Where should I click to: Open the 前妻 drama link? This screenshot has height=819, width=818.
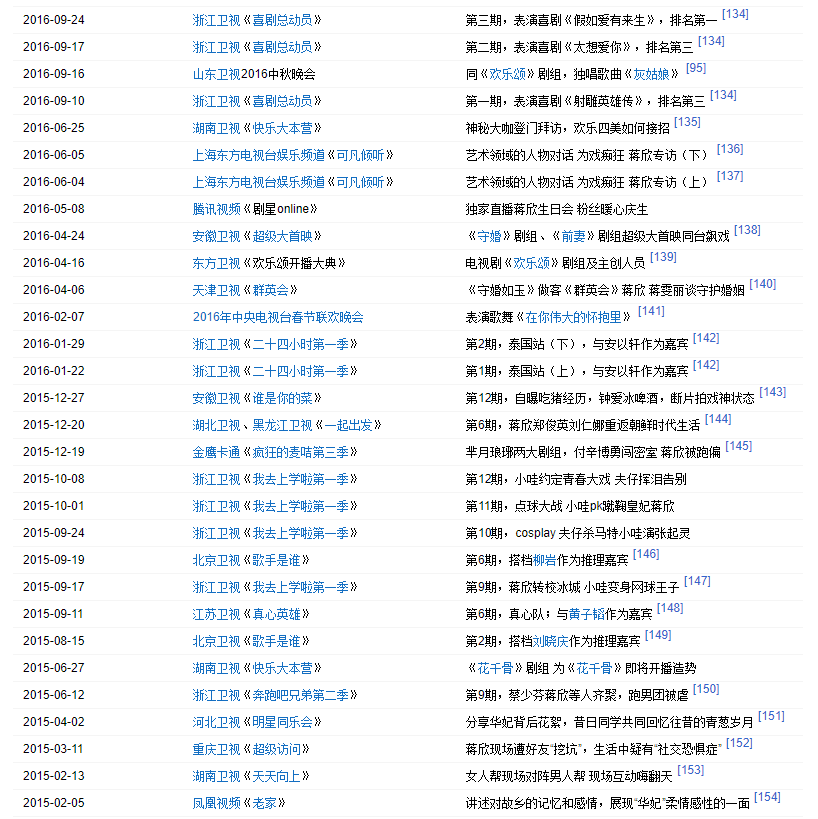point(574,236)
